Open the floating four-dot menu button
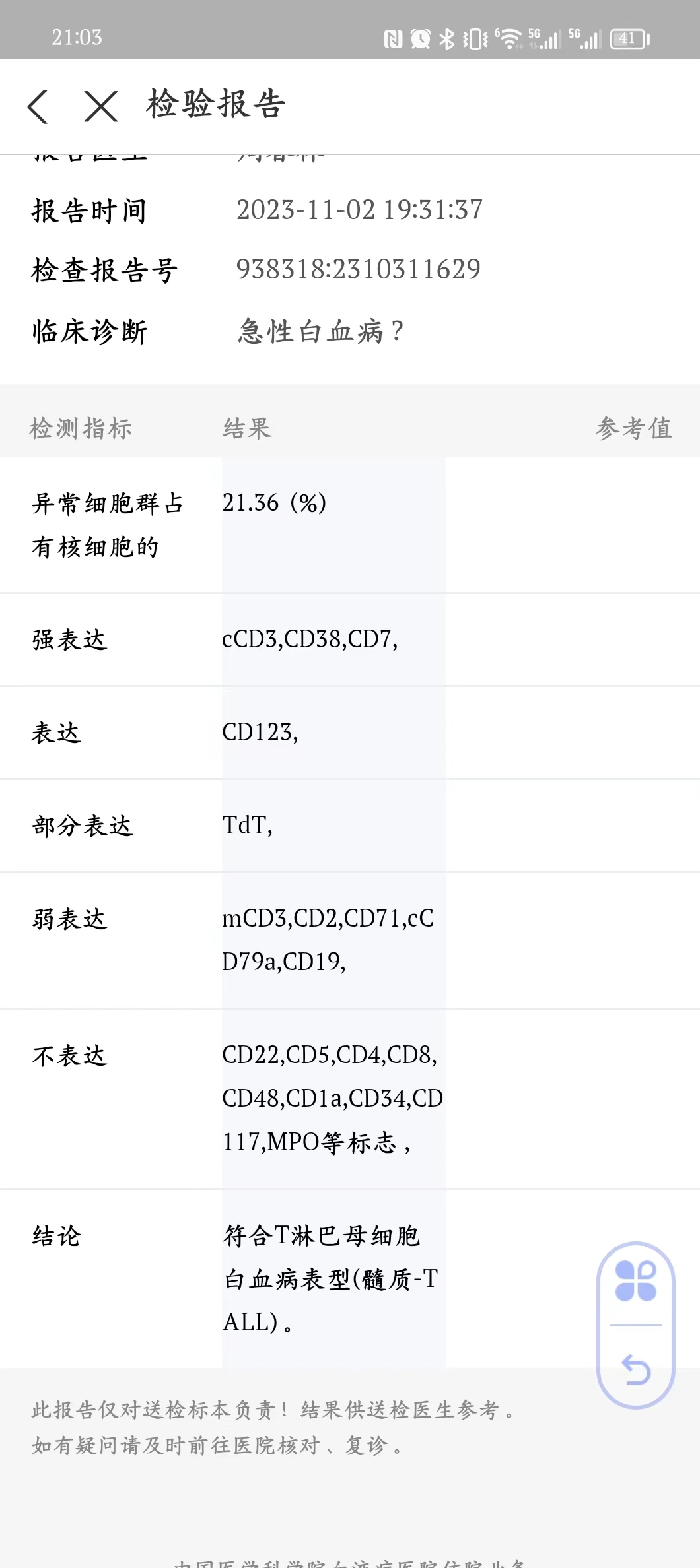This screenshot has width=700, height=1568. pyautogui.click(x=635, y=1280)
